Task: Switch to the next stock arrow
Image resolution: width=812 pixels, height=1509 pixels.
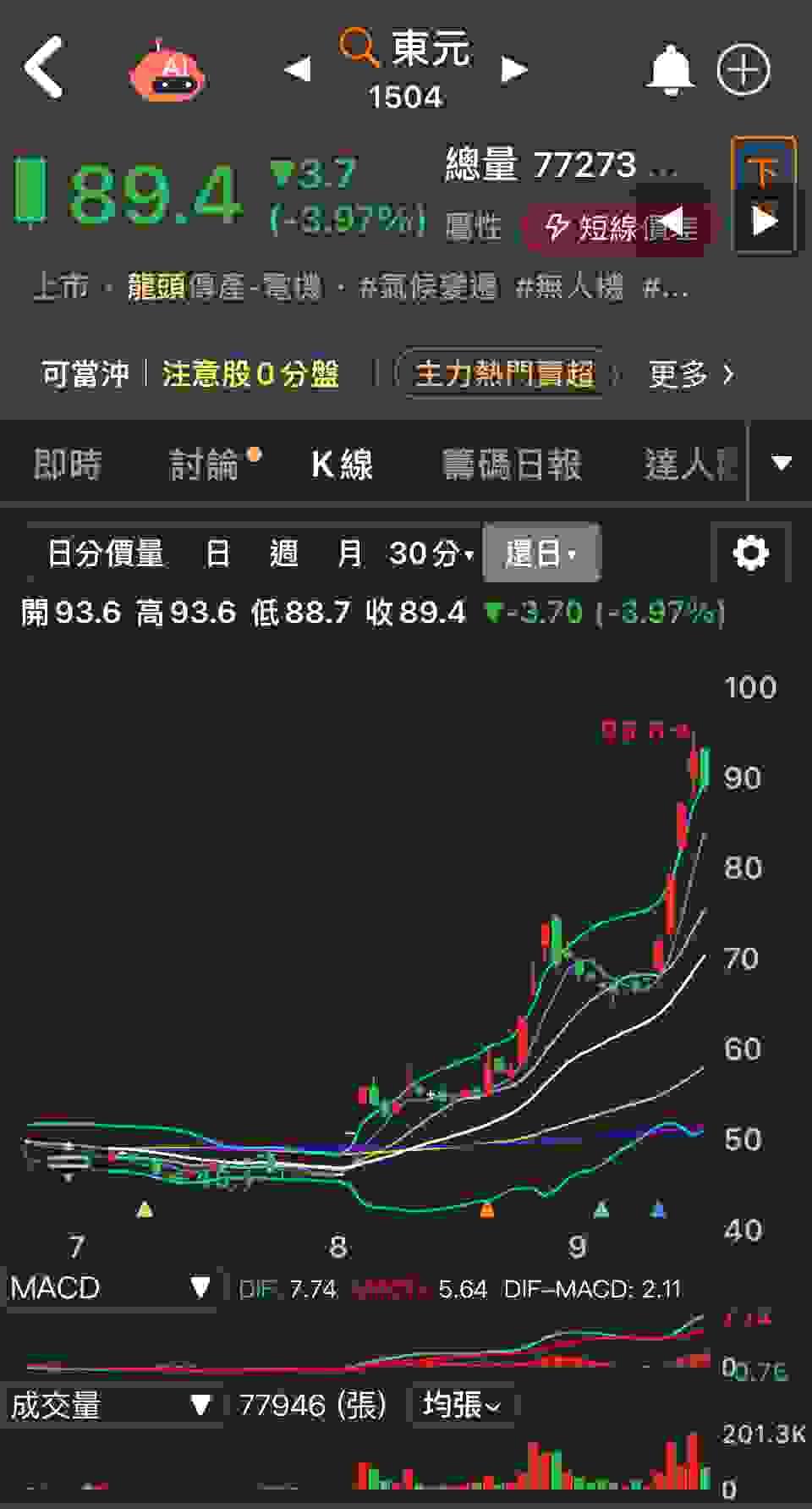Action: [x=513, y=69]
